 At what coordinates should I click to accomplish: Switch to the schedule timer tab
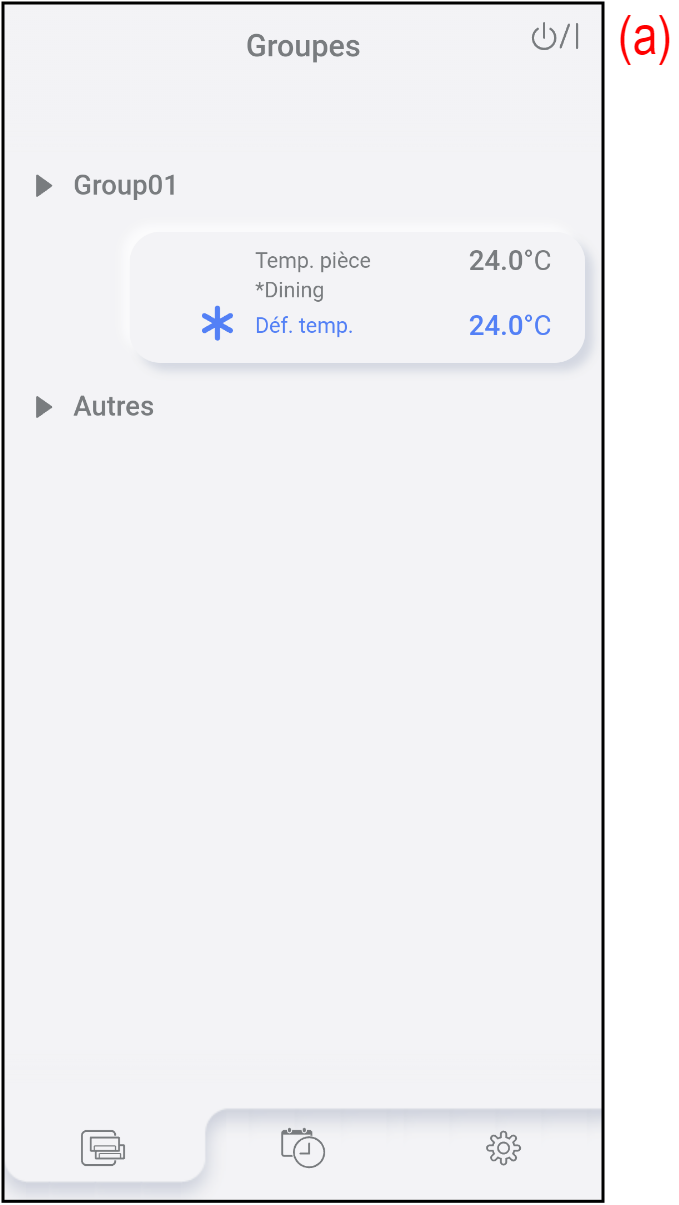[303, 1147]
